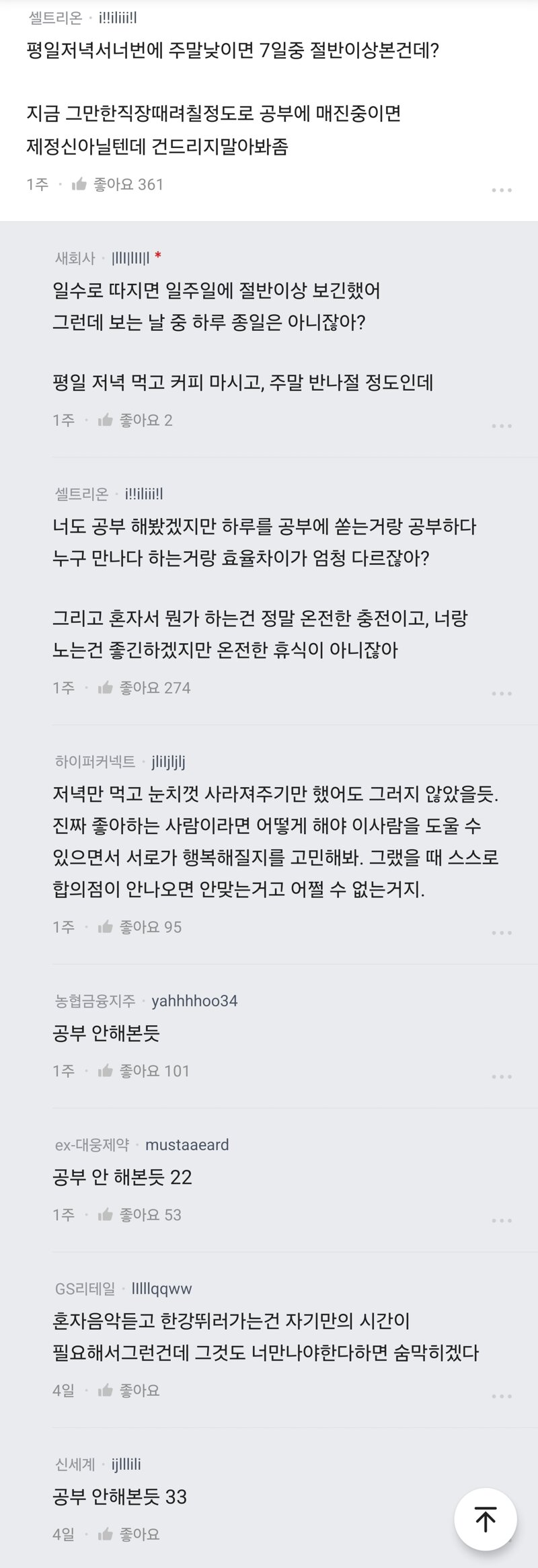538x1568 pixels.
Task: Open options for the 새회사 reply
Action: tap(502, 426)
